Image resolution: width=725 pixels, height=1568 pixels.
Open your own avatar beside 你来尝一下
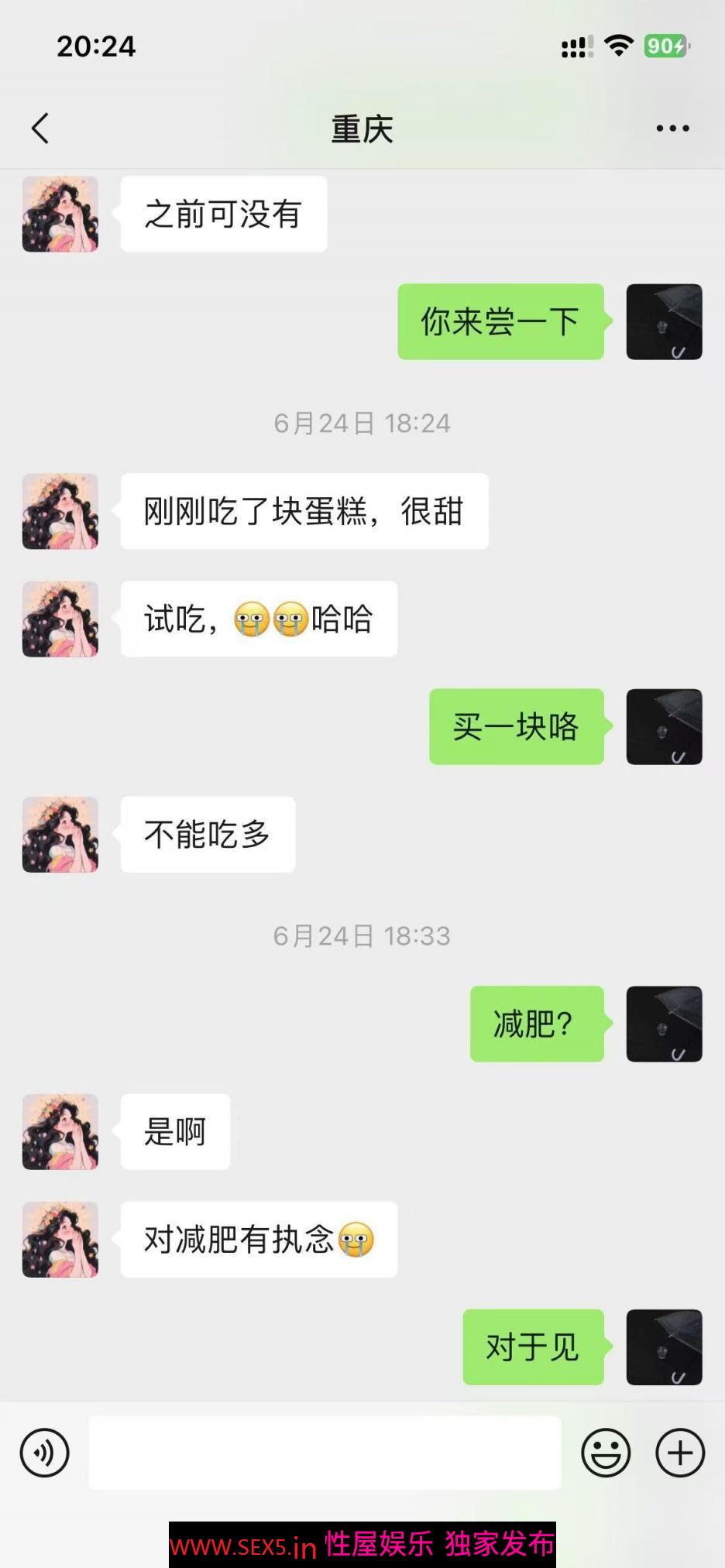click(x=664, y=322)
